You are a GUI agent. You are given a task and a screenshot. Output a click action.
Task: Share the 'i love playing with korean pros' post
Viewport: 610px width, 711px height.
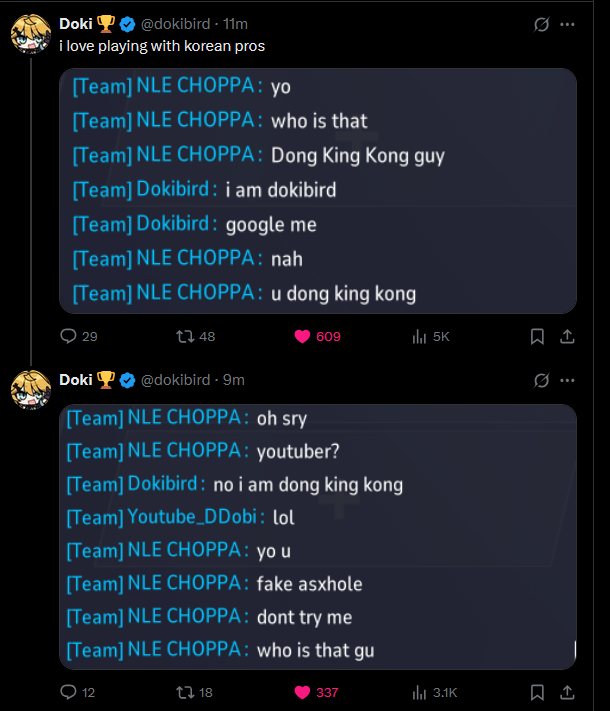coord(567,336)
